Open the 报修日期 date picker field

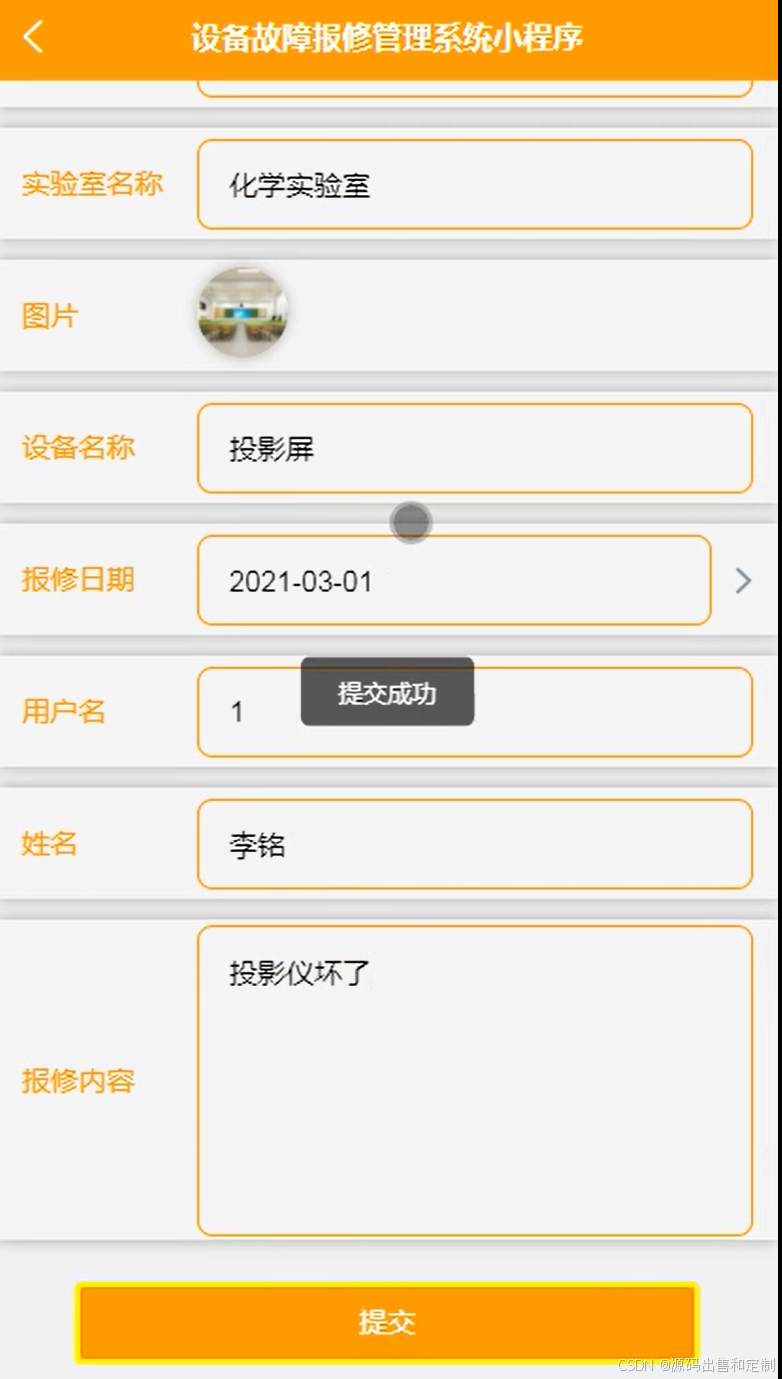[453, 581]
